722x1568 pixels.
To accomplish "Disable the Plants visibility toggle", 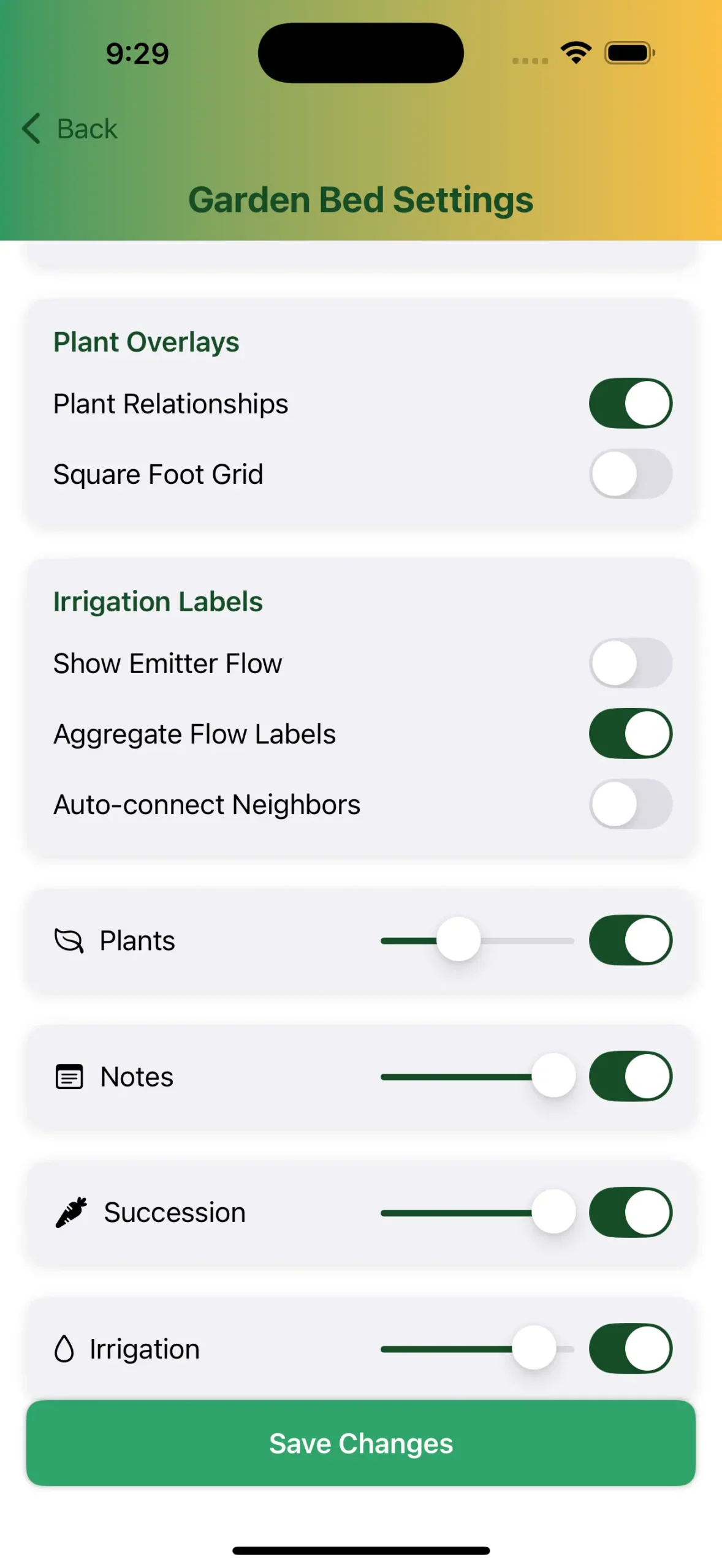I will (x=630, y=940).
